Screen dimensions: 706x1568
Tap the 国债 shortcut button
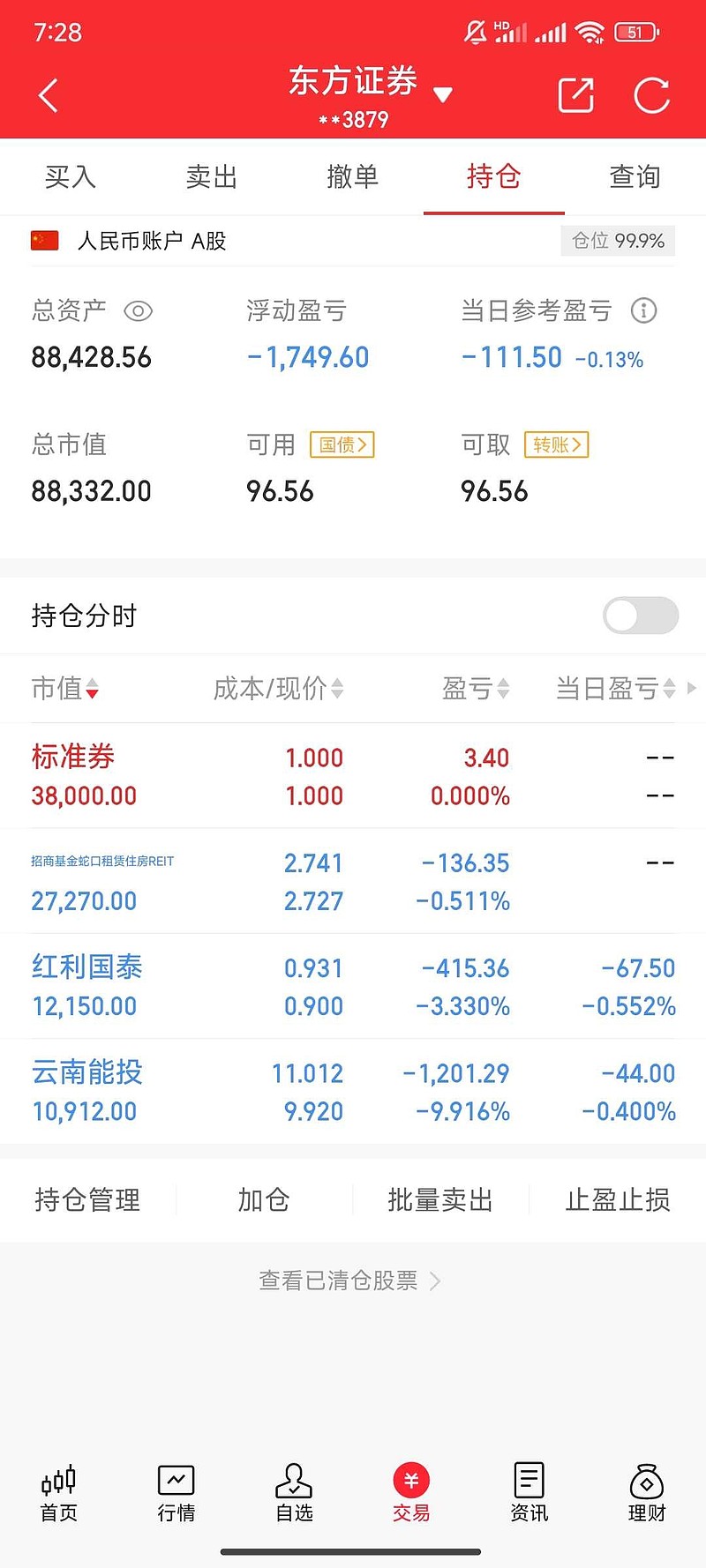[342, 444]
